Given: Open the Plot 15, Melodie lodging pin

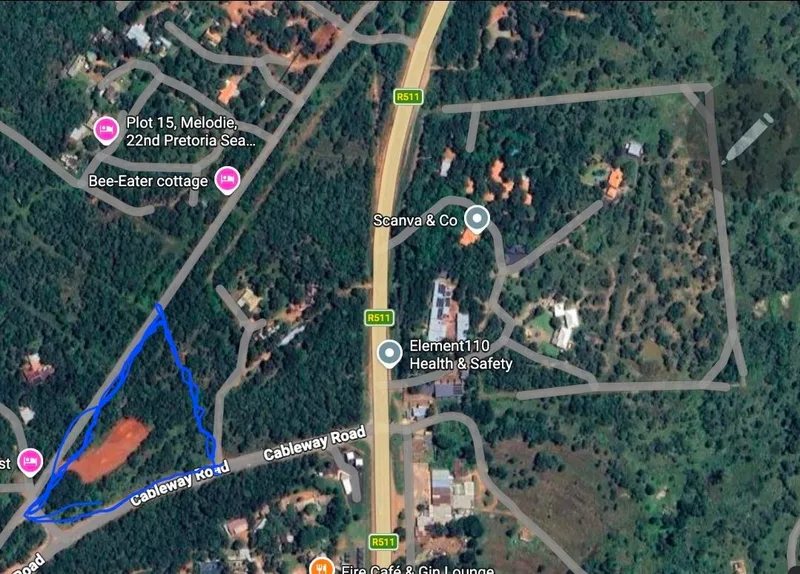Looking at the screenshot, I should (x=106, y=130).
